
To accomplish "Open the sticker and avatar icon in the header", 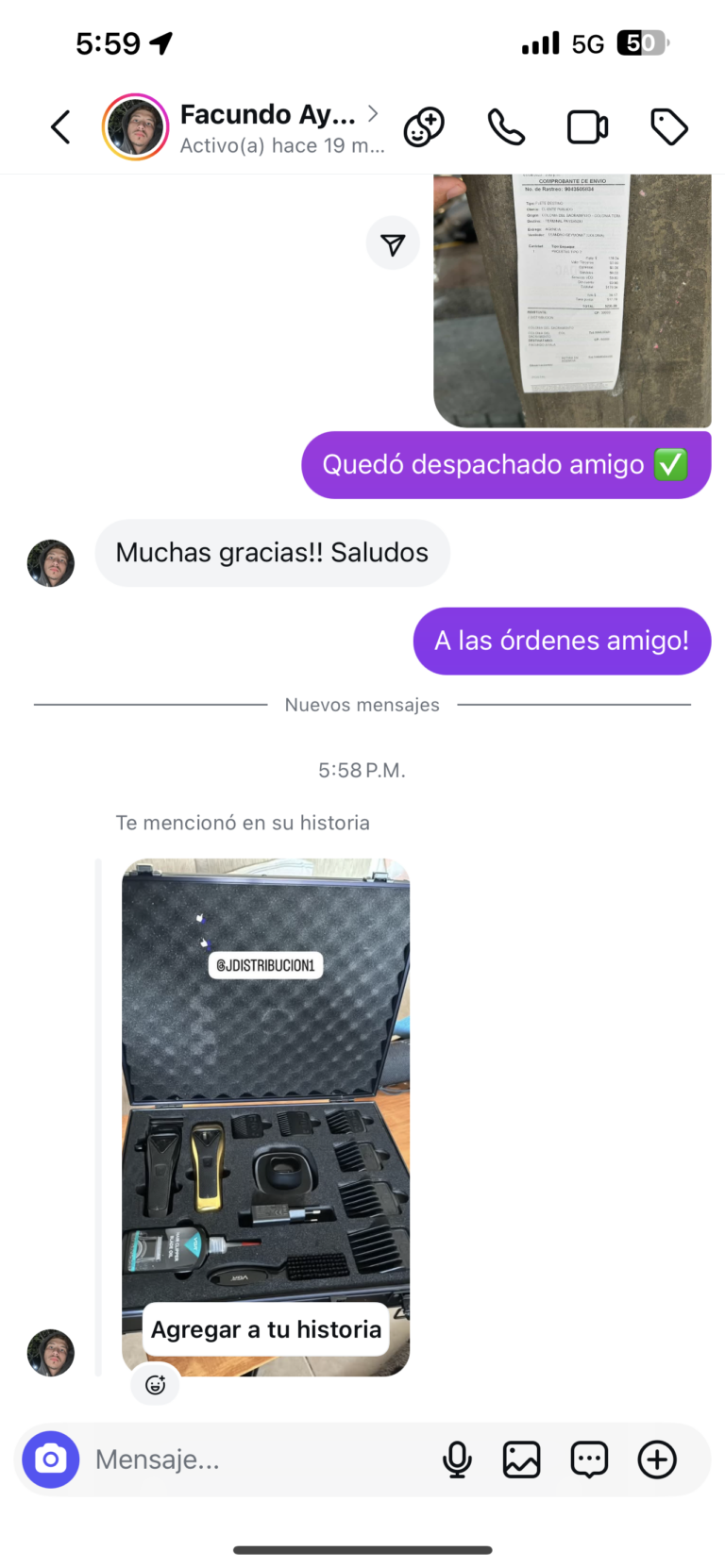I will [x=424, y=127].
